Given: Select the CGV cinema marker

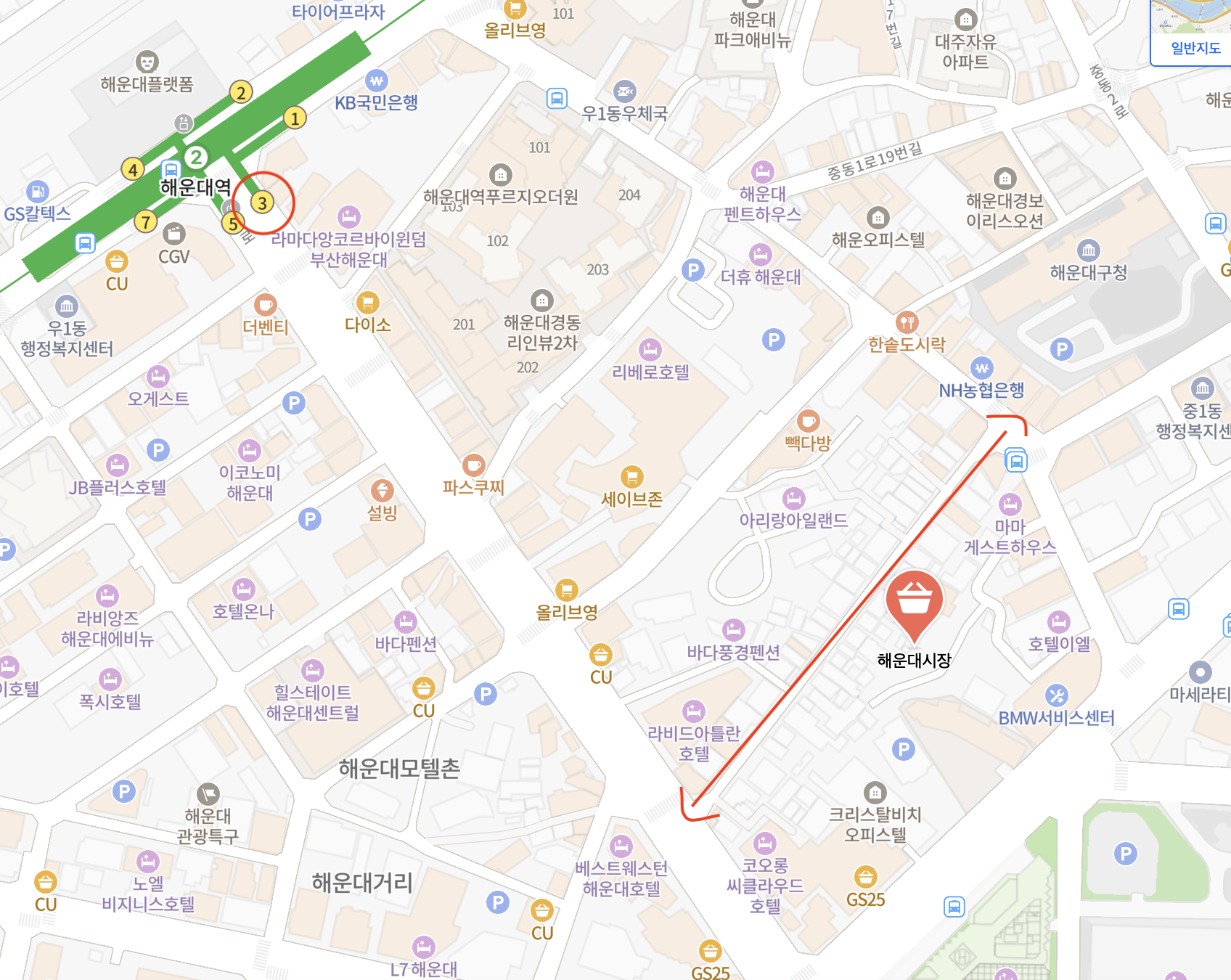Looking at the screenshot, I should point(174,234).
